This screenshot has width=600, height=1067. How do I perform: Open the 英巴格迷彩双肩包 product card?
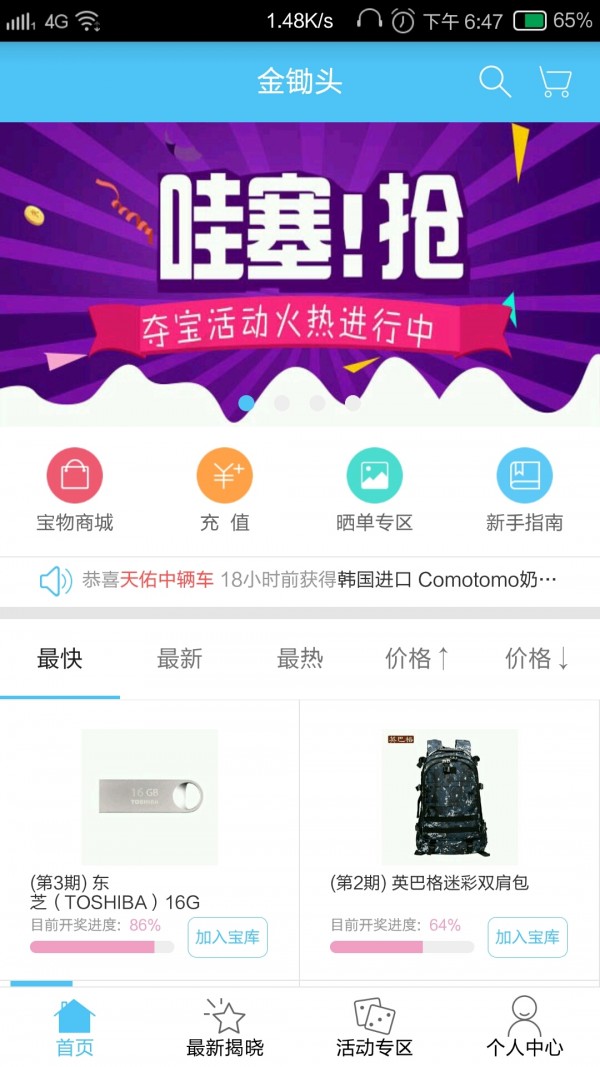coord(450,841)
